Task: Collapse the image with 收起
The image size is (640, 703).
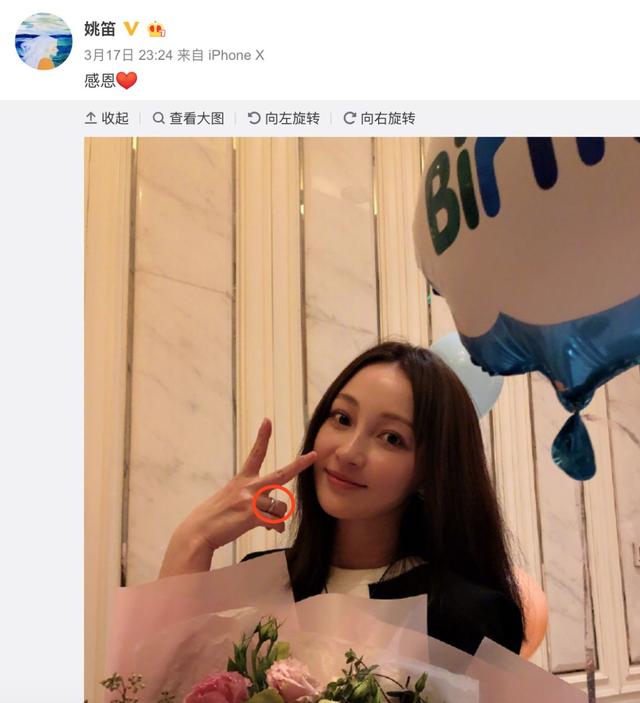Action: (107, 118)
